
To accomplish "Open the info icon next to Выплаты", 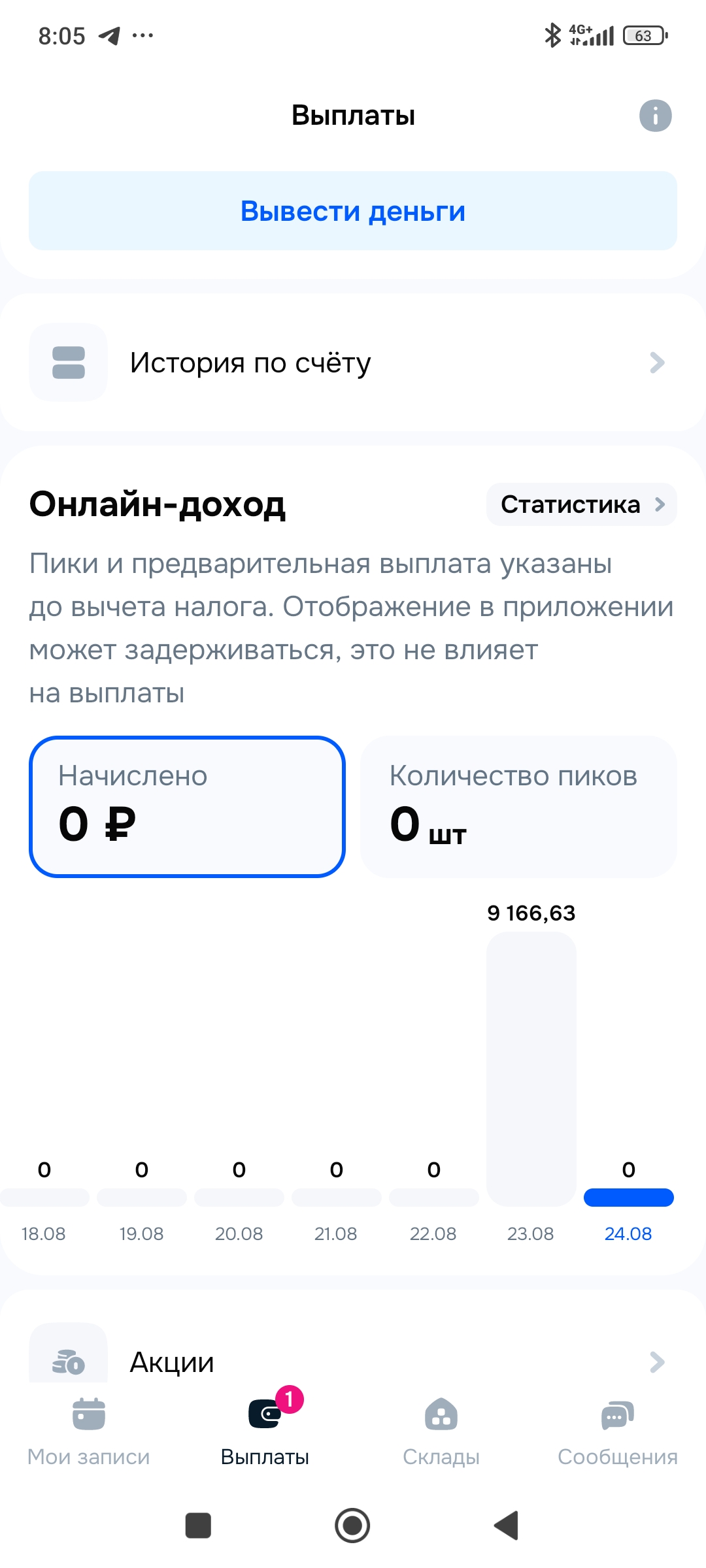I will [655, 116].
